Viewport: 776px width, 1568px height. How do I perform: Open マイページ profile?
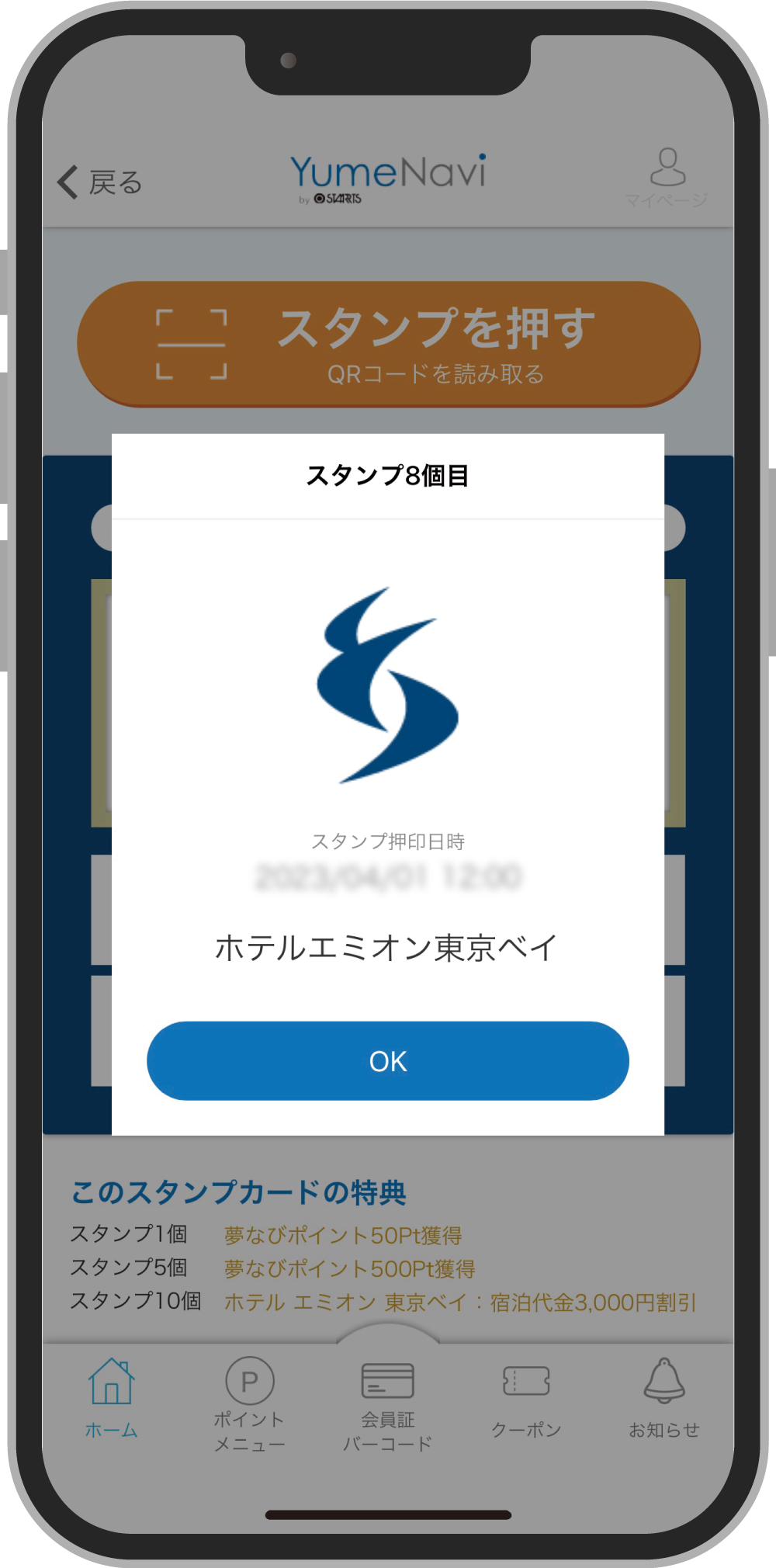(667, 178)
